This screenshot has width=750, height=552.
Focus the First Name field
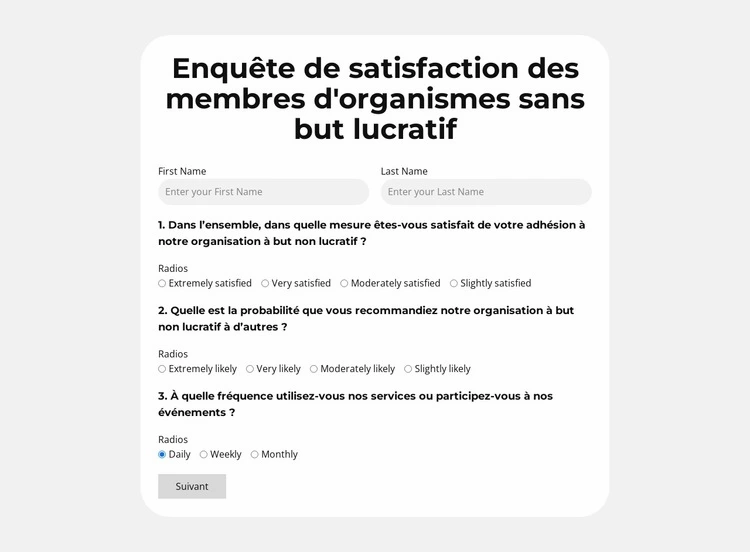pos(263,192)
